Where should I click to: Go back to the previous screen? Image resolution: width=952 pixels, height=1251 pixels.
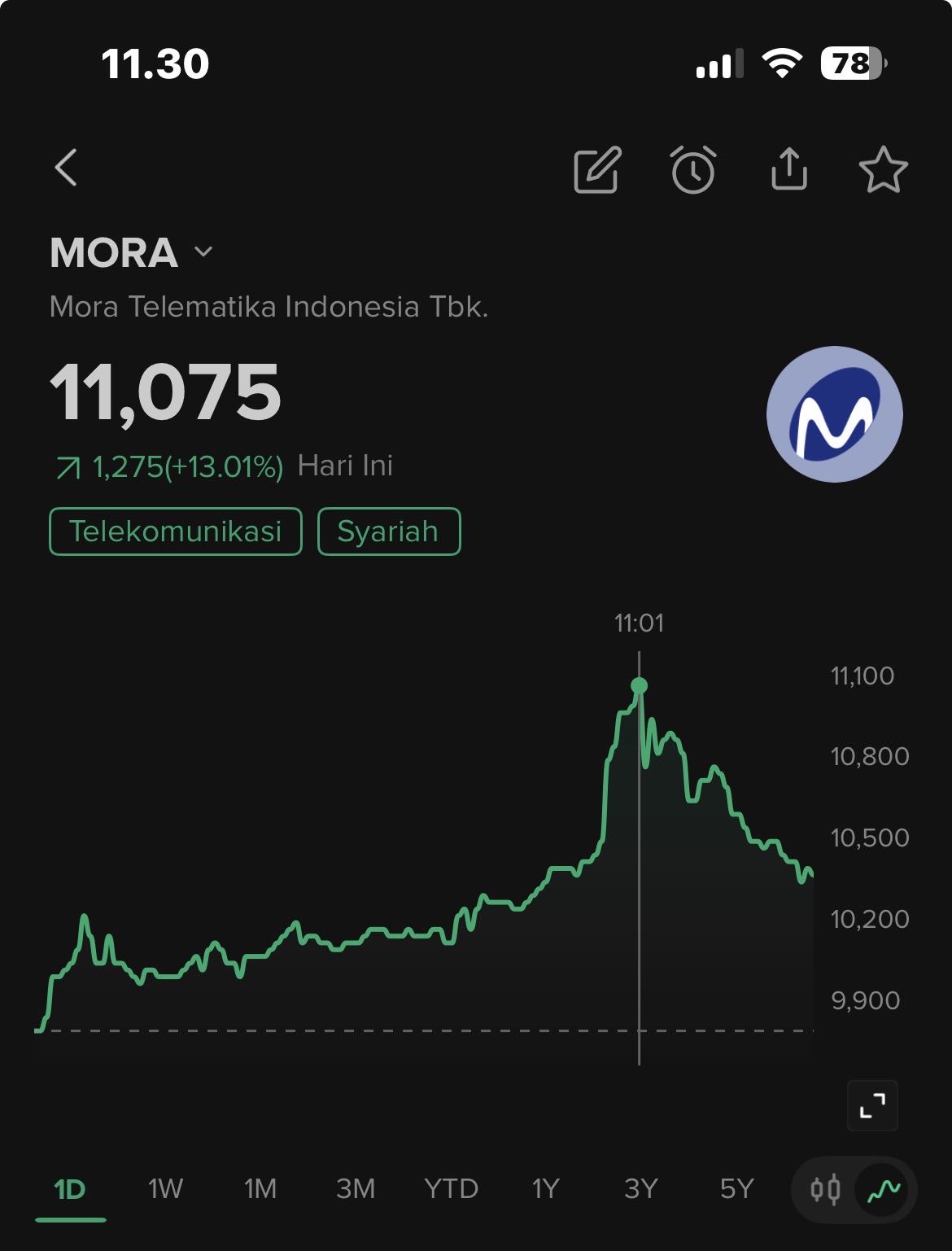[x=67, y=168]
